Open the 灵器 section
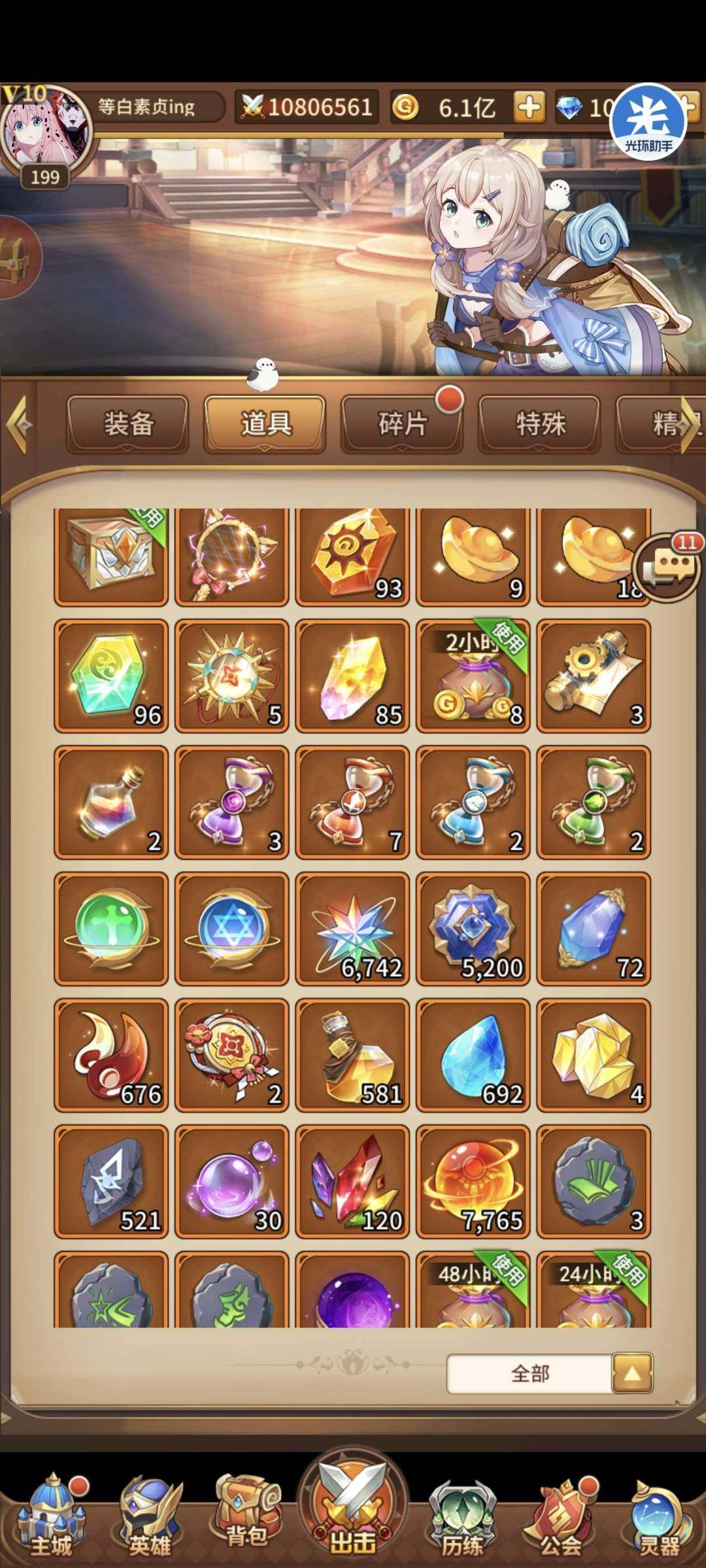The width and height of the screenshot is (706, 1568). pos(659,1516)
